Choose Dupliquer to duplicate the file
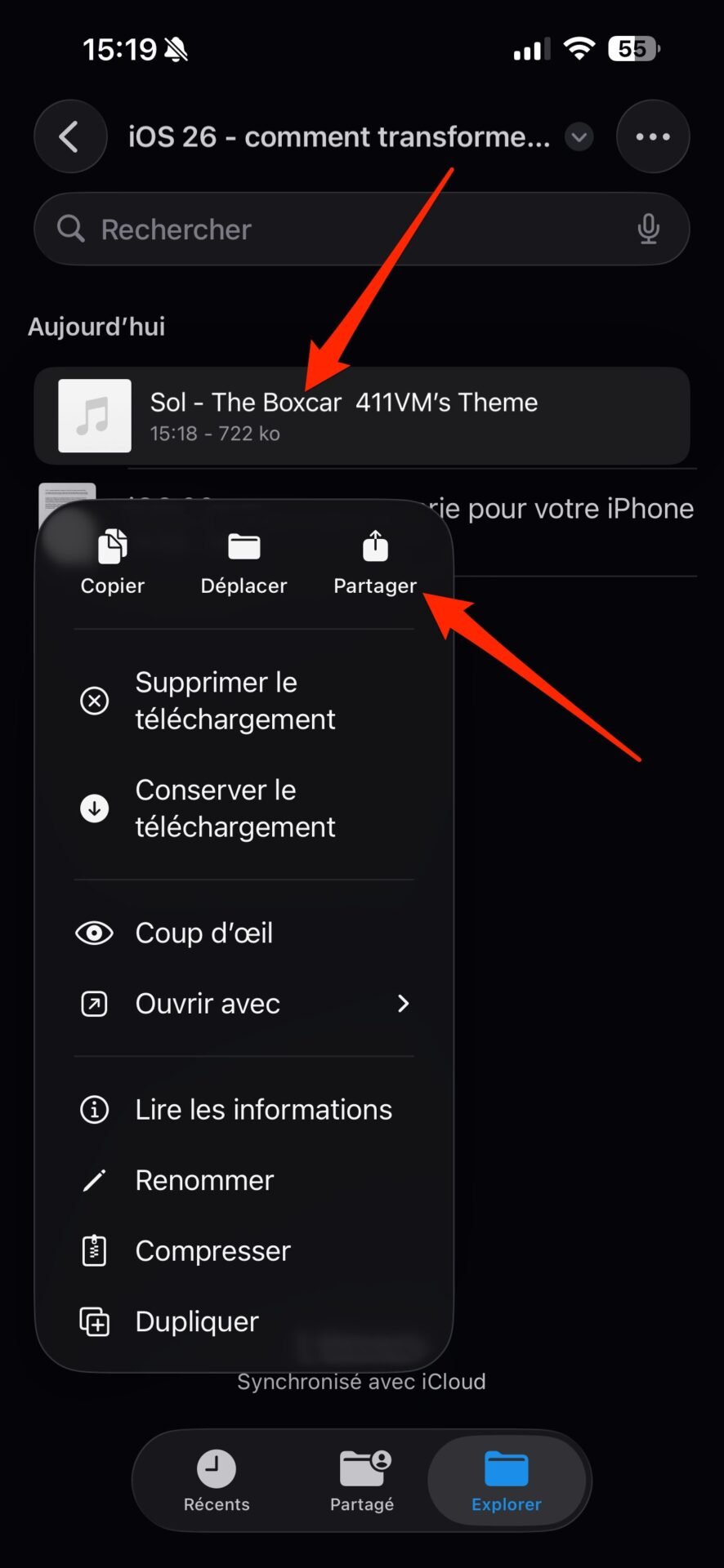724x1568 pixels. [x=244, y=1321]
